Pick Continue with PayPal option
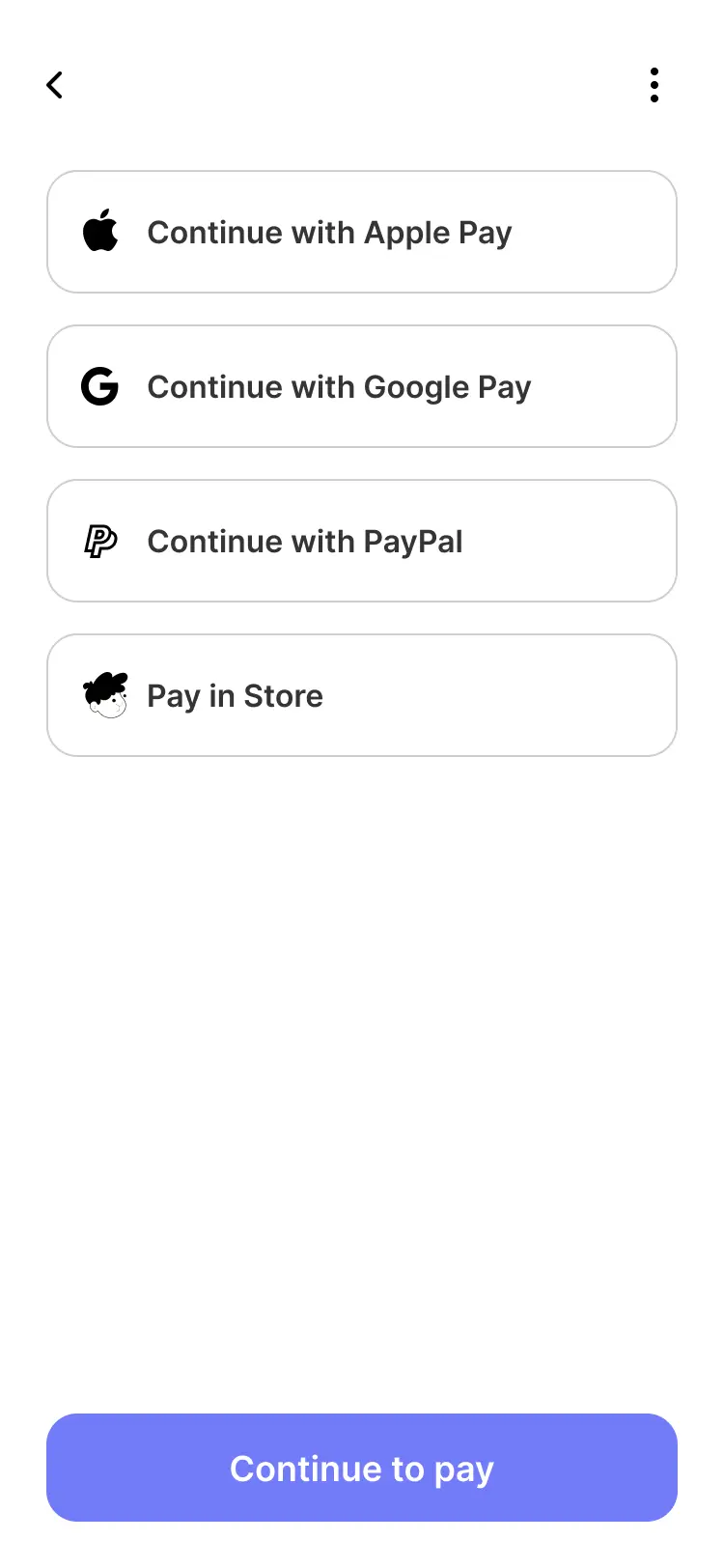724x1568 pixels. click(361, 542)
